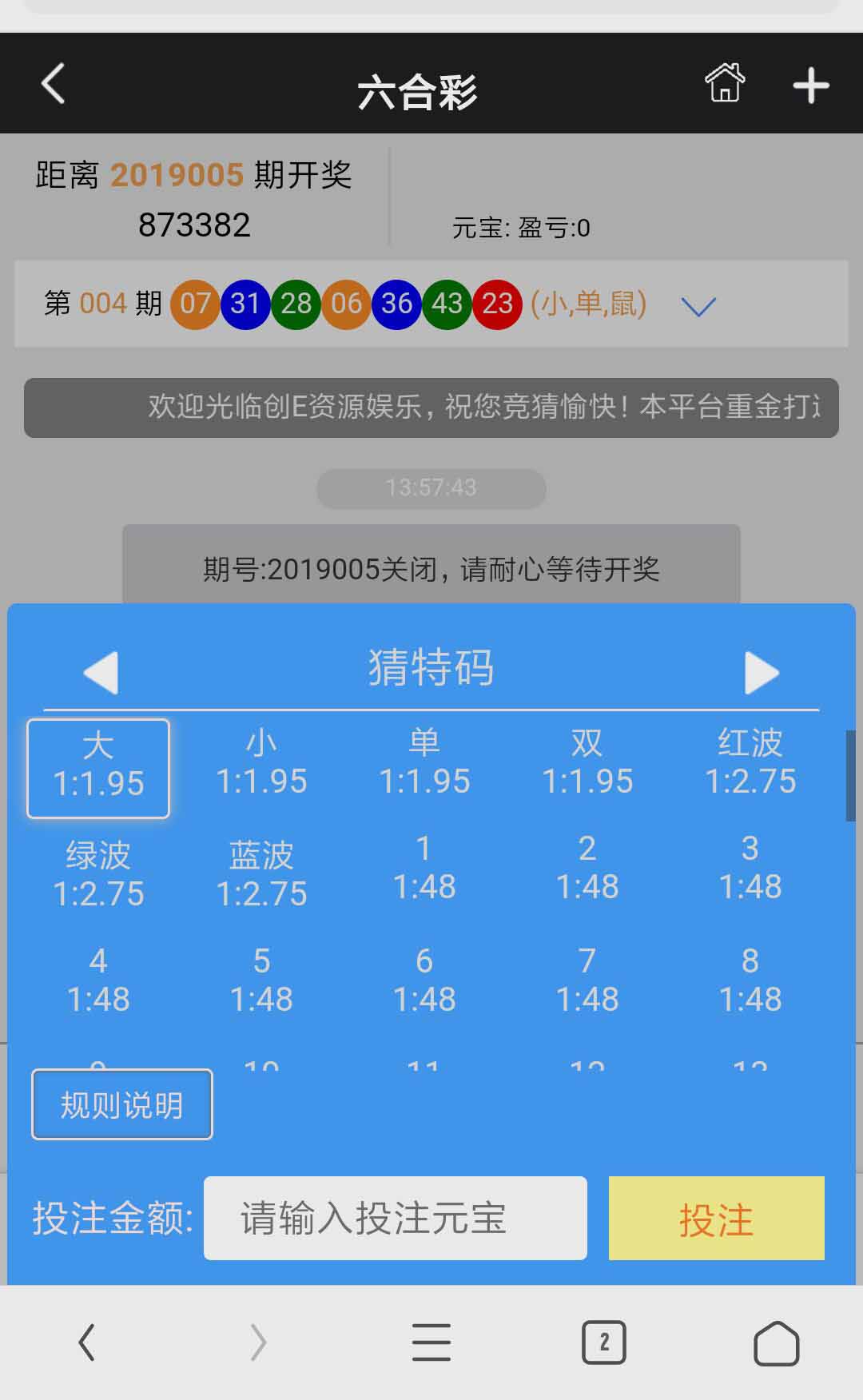The image size is (863, 1400).
Task: Tap the plus icon in header
Action: coord(810,86)
